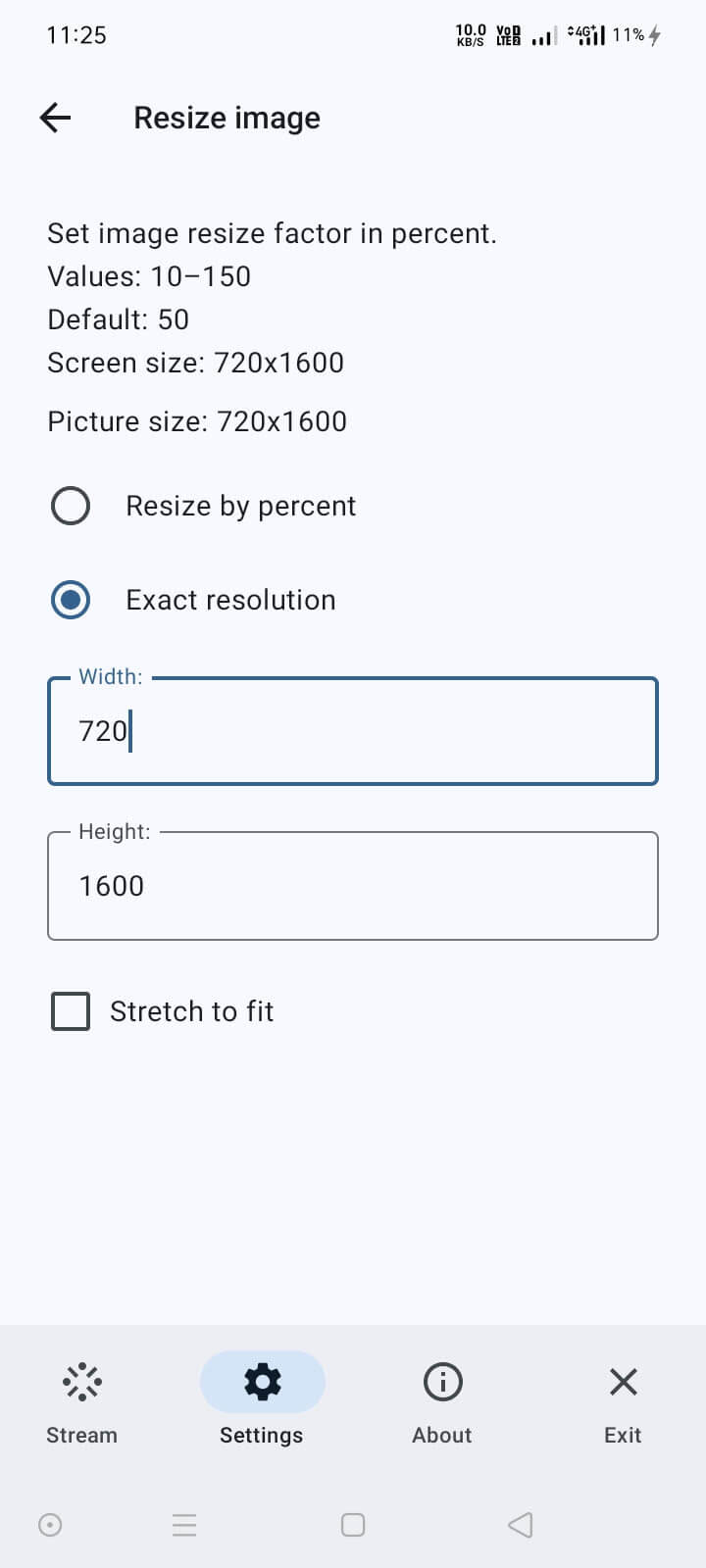The height and width of the screenshot is (1568, 706).
Task: Tap the Stream icon in bottom bar
Action: [81, 1382]
